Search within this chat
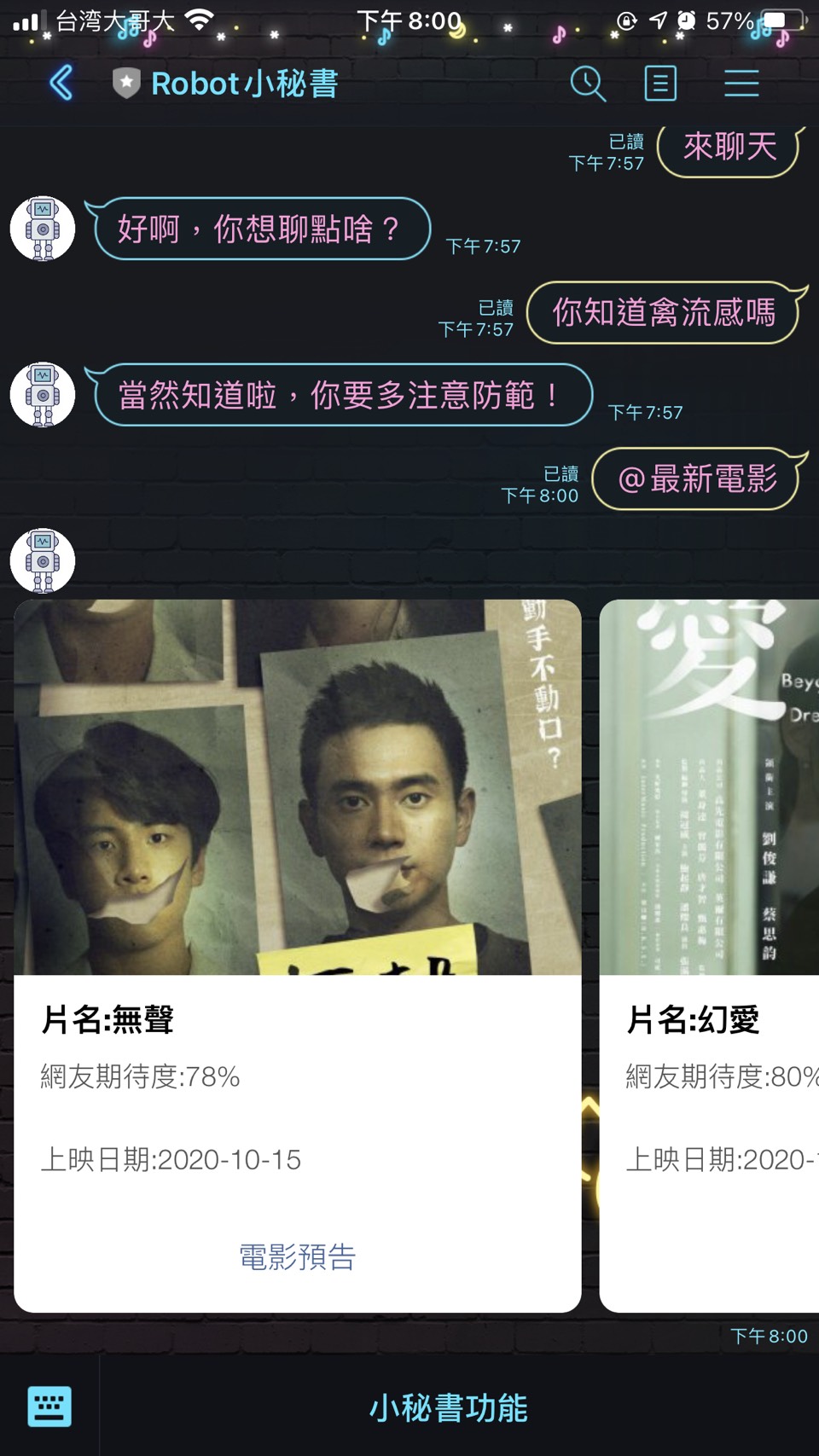This screenshot has width=819, height=1456. [587, 84]
